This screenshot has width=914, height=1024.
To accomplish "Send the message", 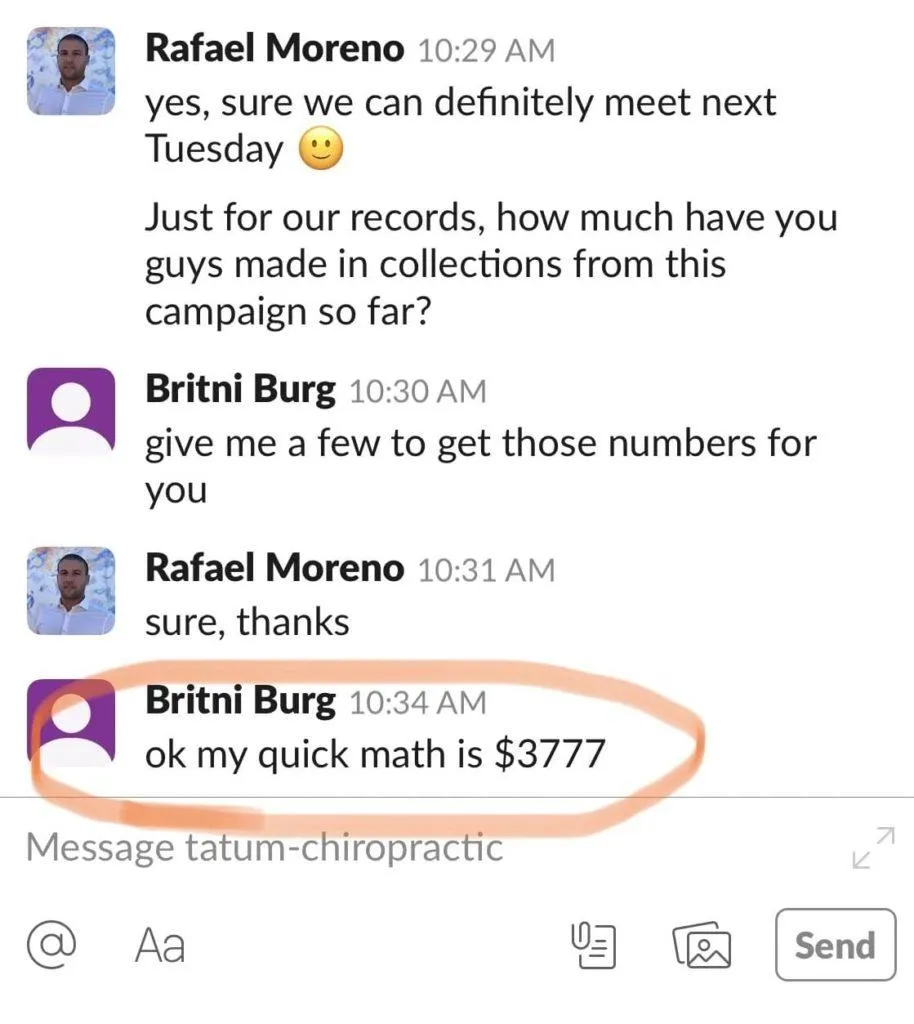I will click(835, 944).
